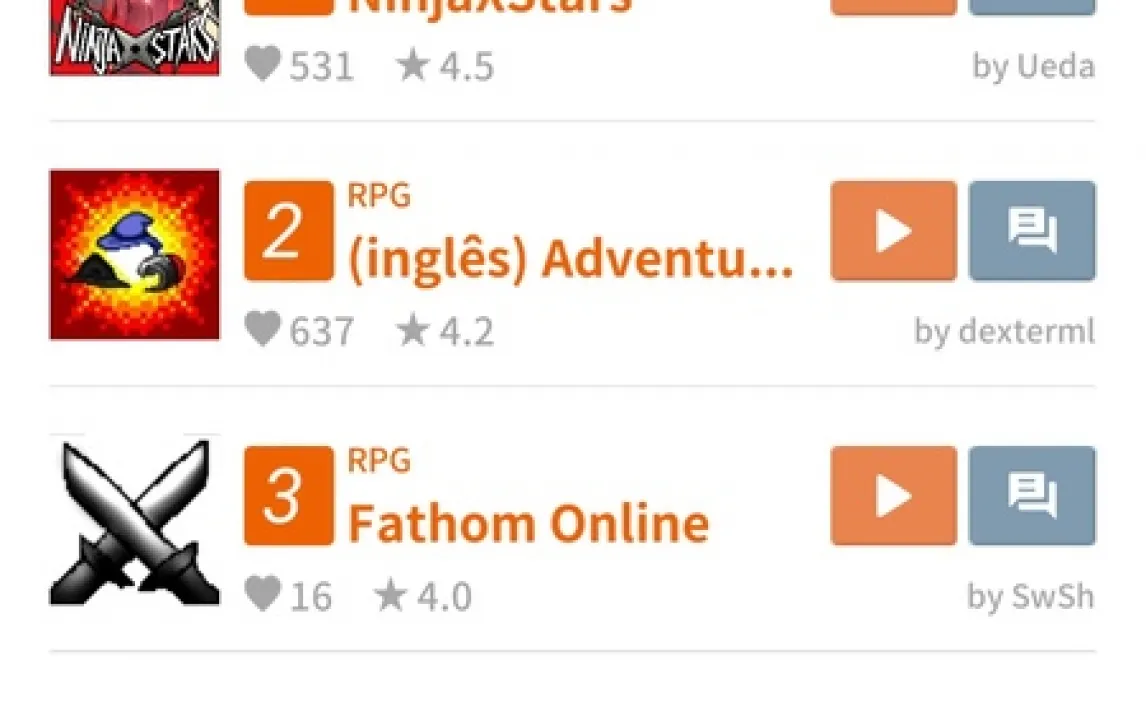1146x716 pixels.
Task: Open the Fathom Online game title
Action: (528, 523)
